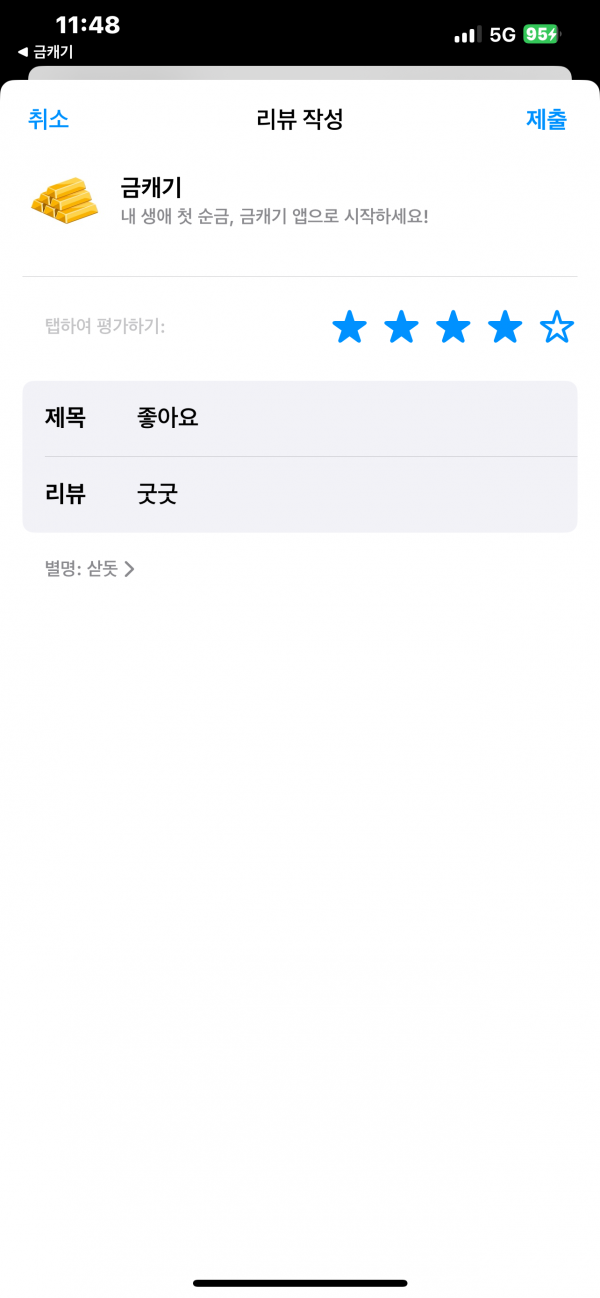Viewport: 600px width, 1298px height.
Task: Set rating to three stars
Action: [453, 326]
